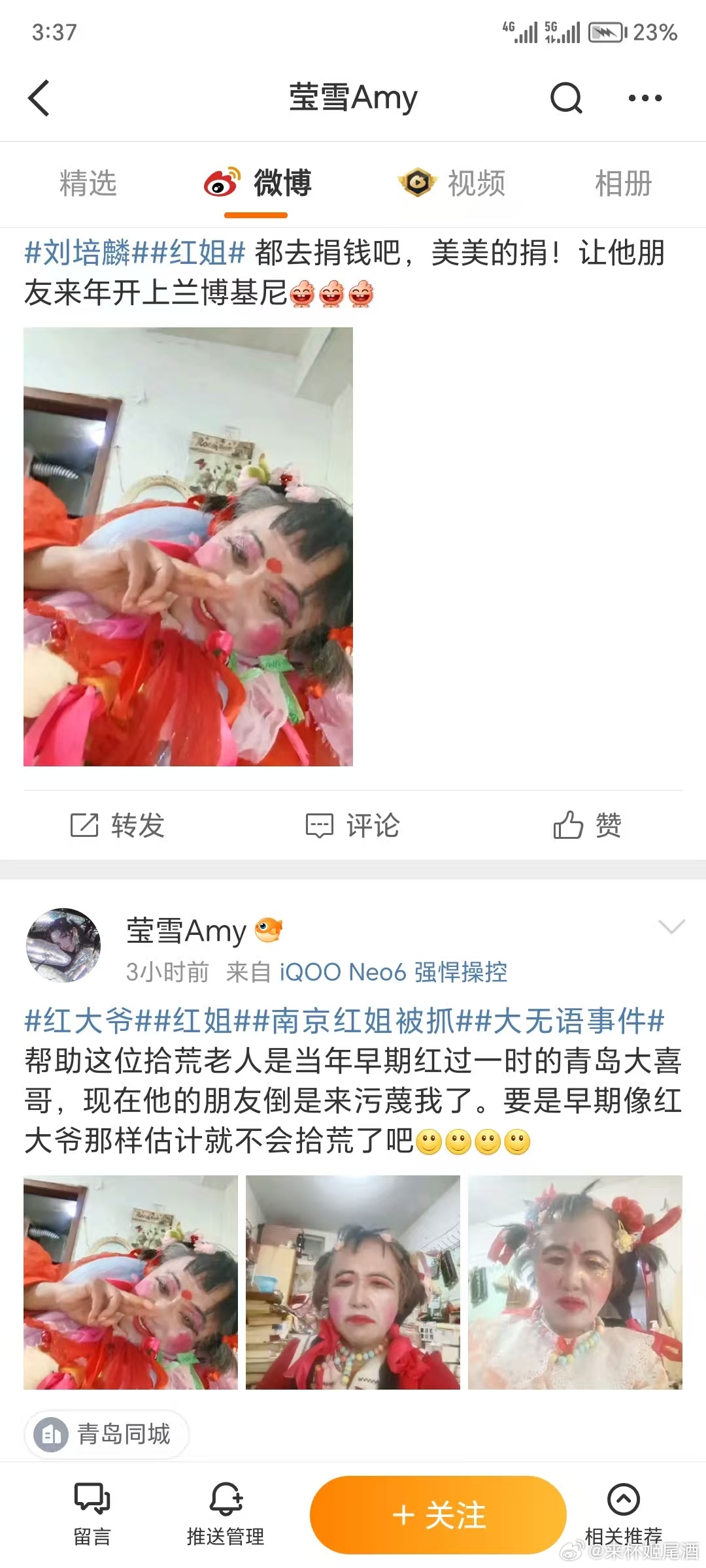Switch to the 视频 tab
706x1568 pixels.
452,184
